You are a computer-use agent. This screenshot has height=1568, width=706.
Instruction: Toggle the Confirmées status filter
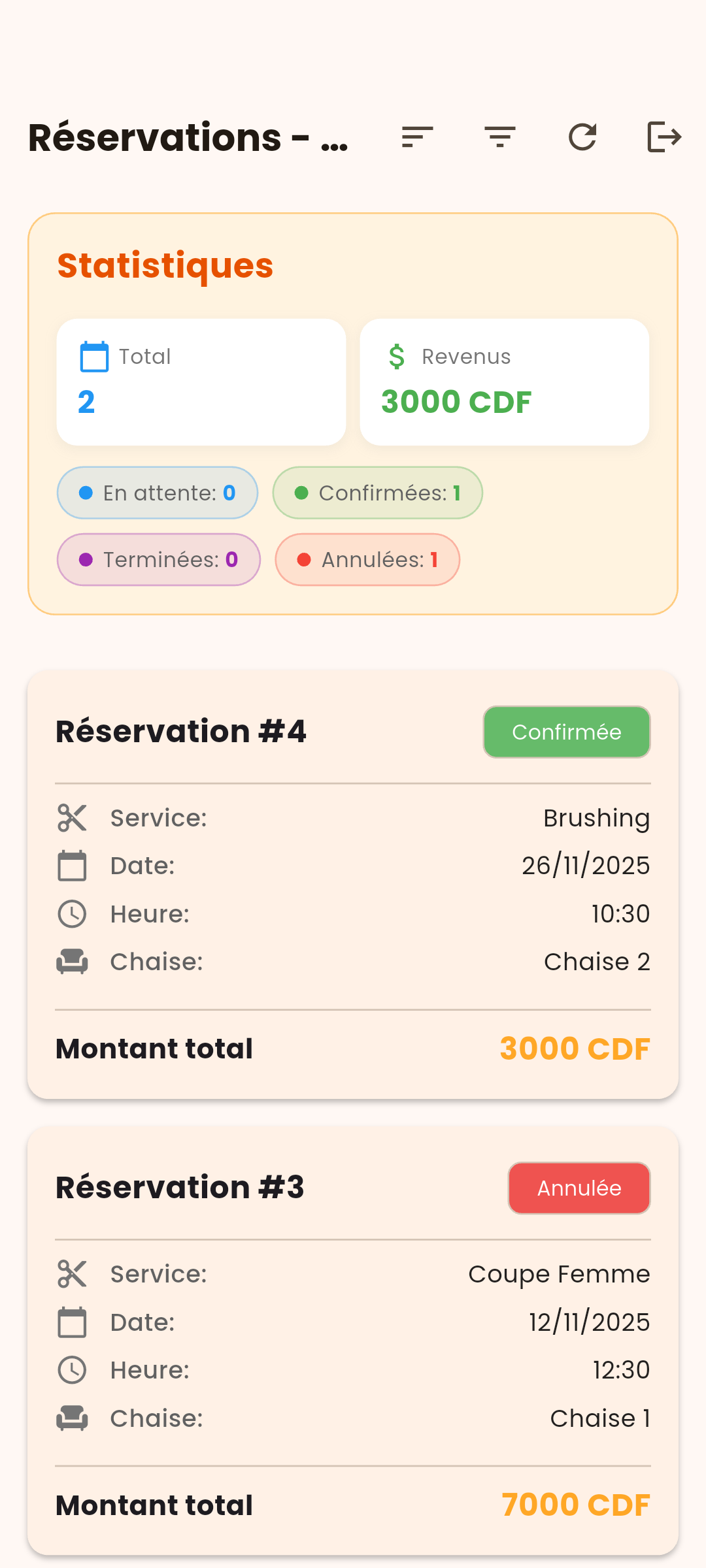click(377, 493)
